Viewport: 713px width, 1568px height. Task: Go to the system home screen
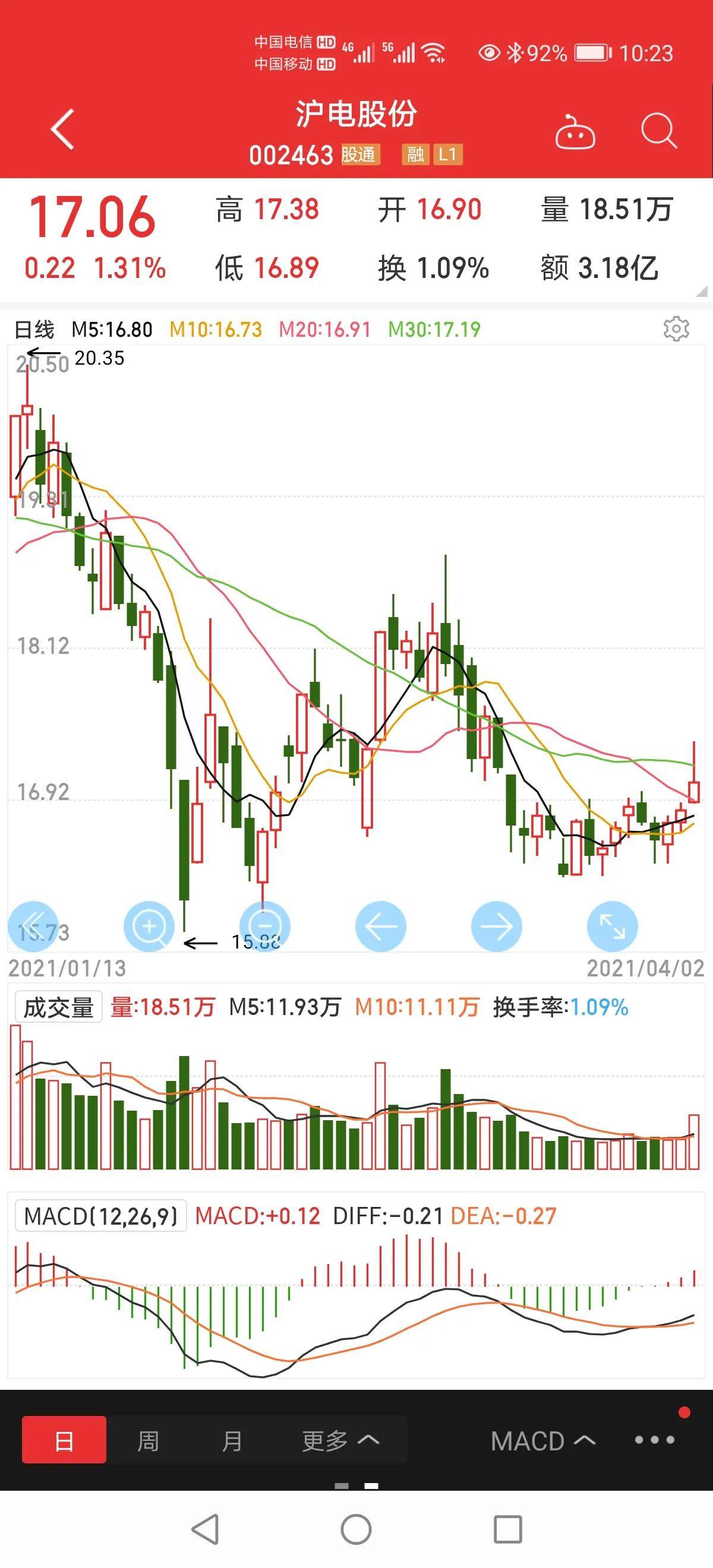pyautogui.click(x=356, y=1528)
